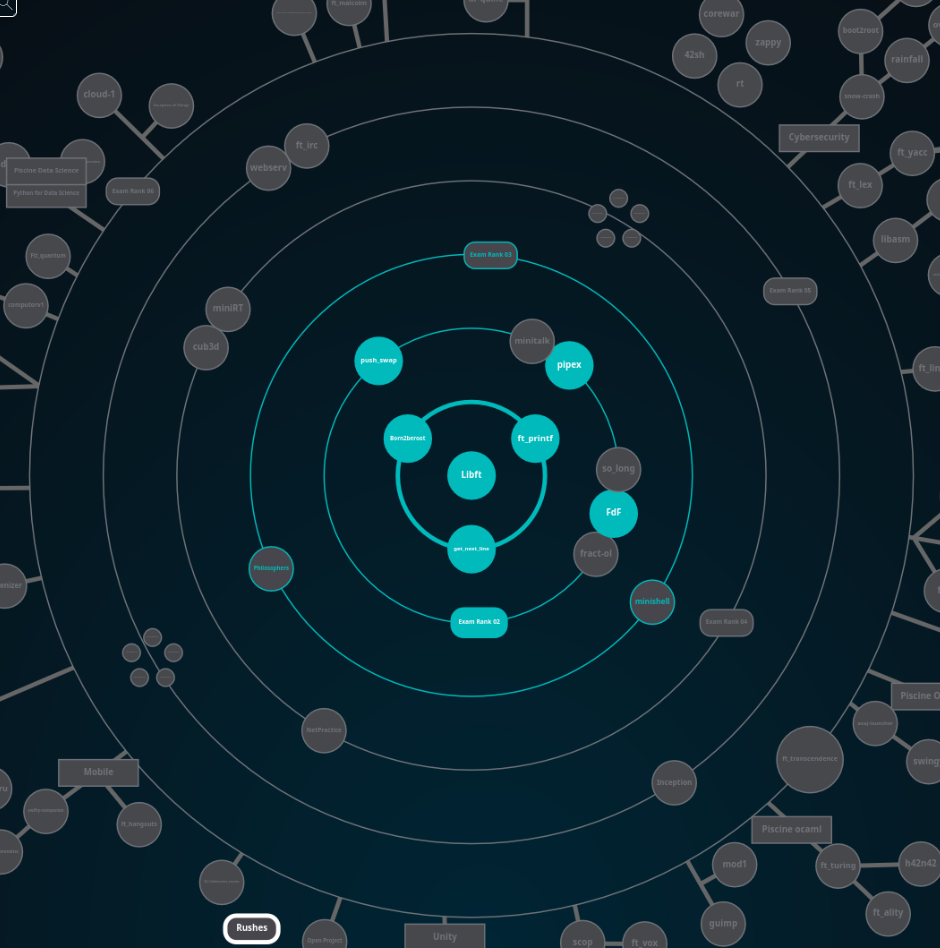
Task: Open the get_next_line project
Action: point(471,549)
